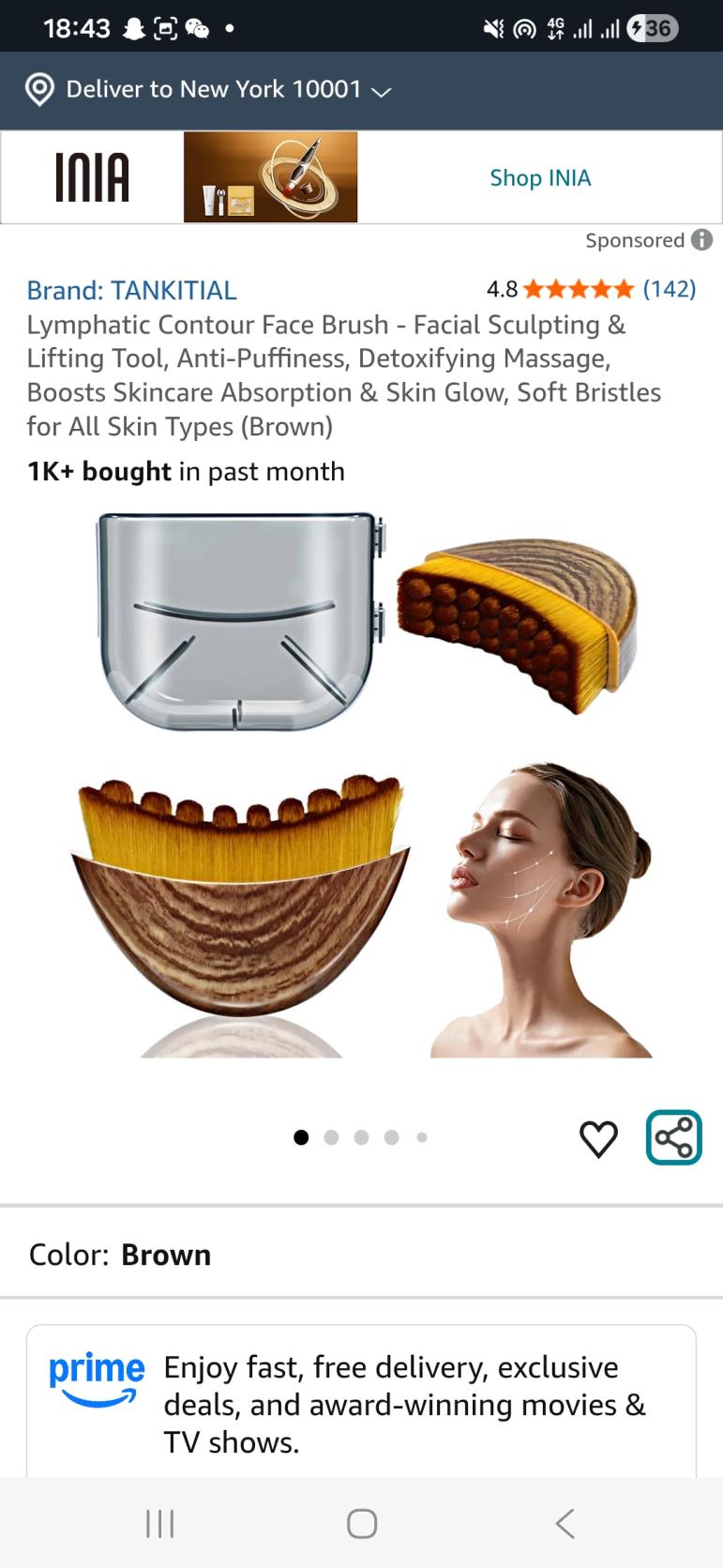Visit the TANKITIAL brand page
The height and width of the screenshot is (1568, 723).
(132, 291)
